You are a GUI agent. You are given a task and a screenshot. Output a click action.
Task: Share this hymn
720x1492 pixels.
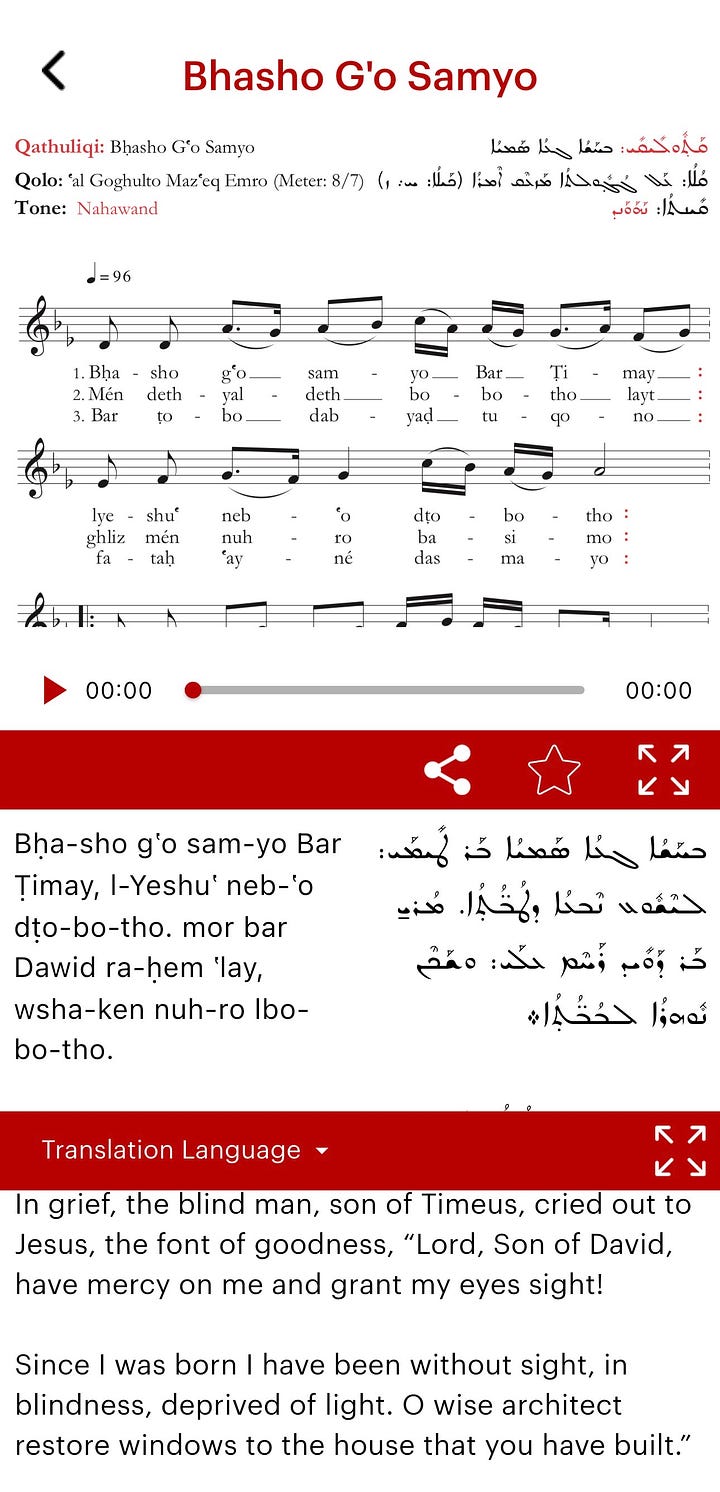point(447,770)
